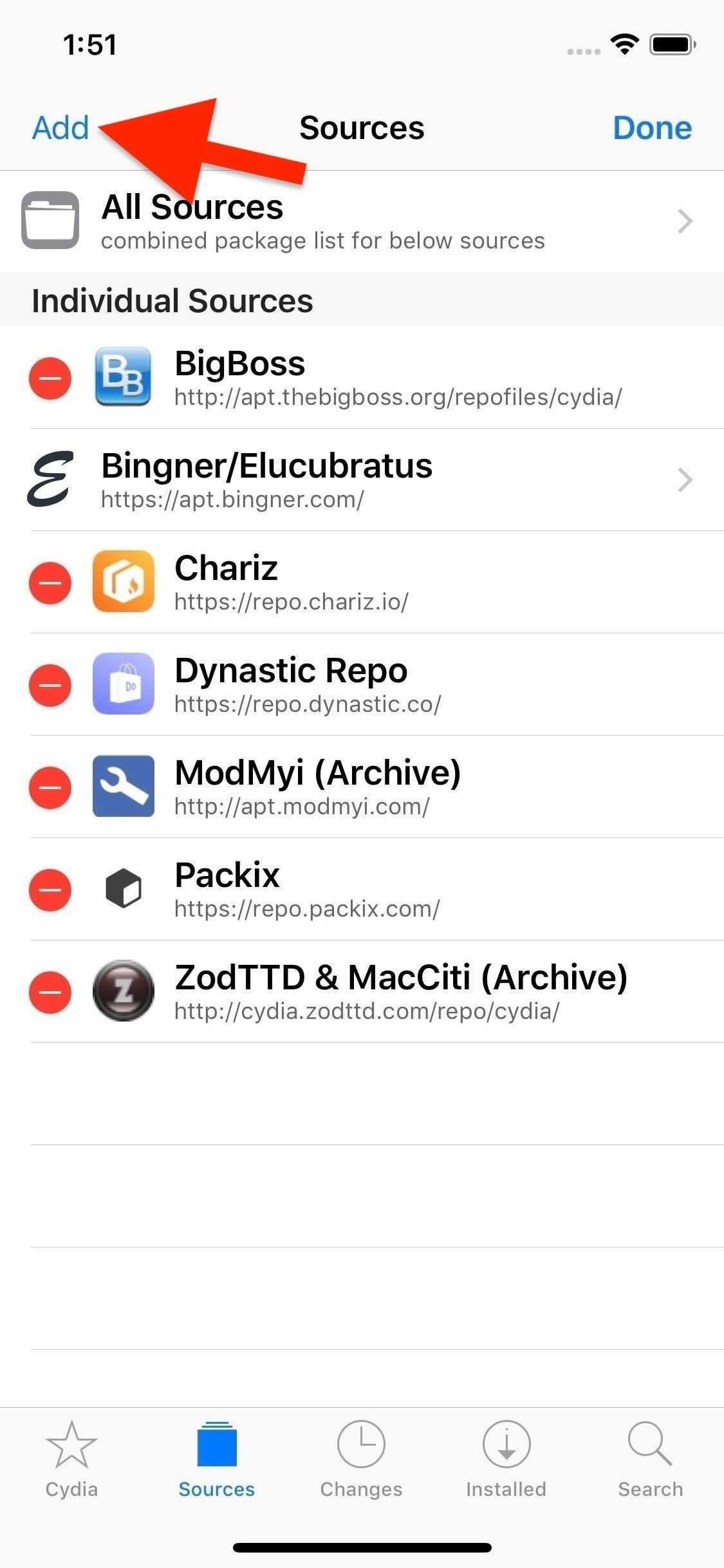This screenshot has height=1568, width=724.
Task: Delete the ZodTTD & MacCiti source
Action: click(50, 992)
